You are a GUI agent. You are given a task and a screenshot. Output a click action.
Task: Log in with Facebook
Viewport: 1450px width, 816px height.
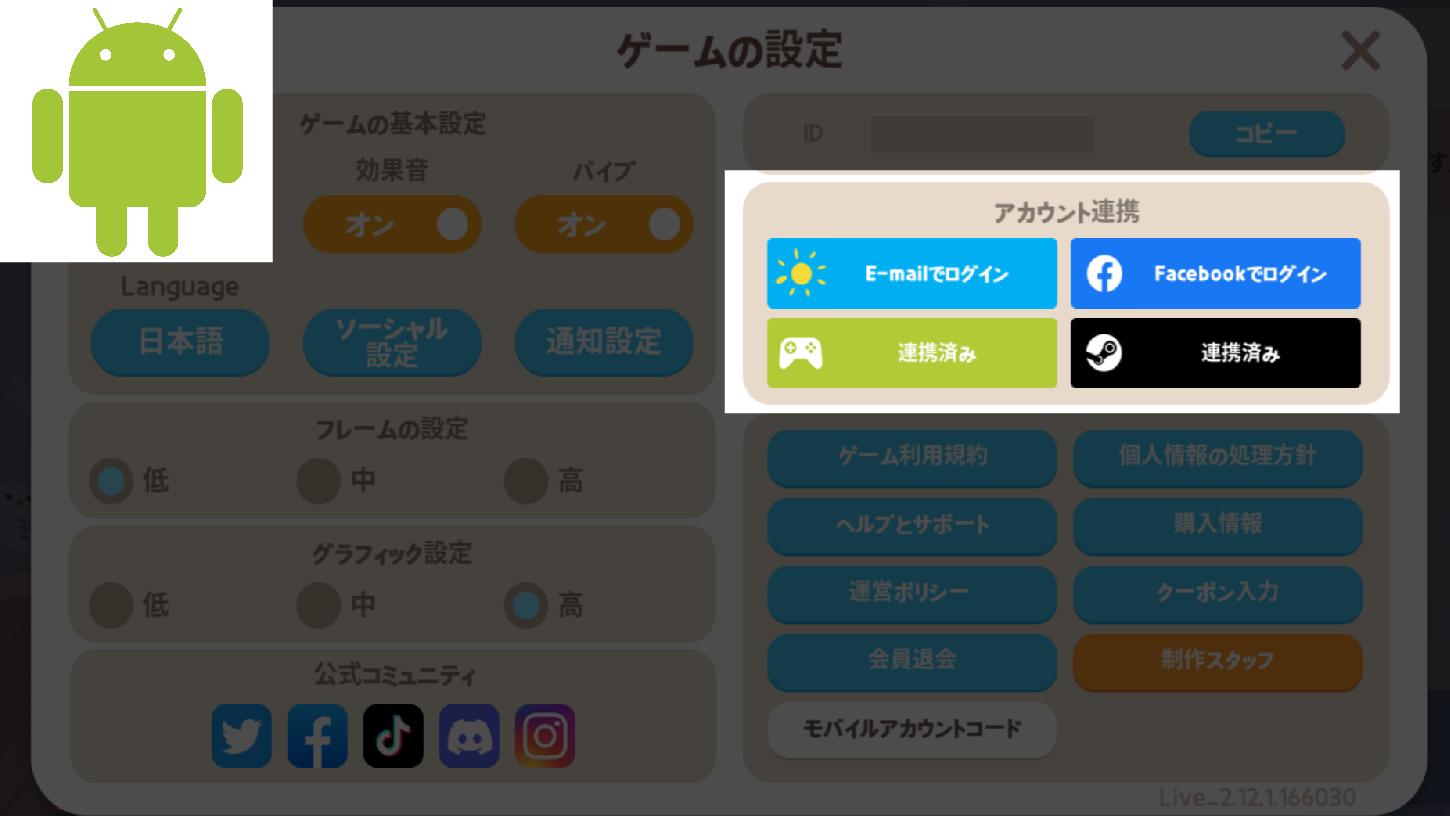point(1215,273)
